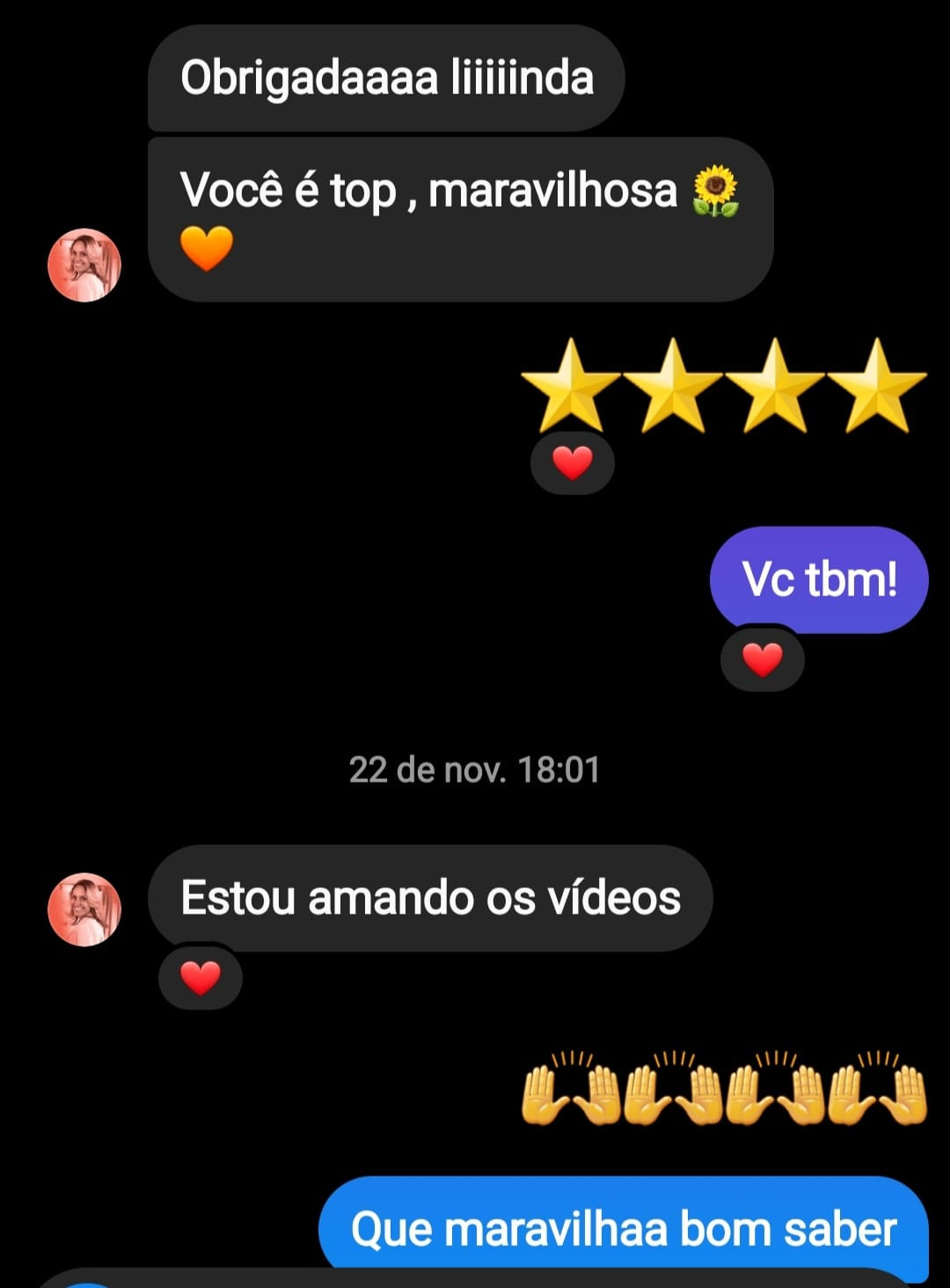Open avatar next to "Estou amando os vídeos"
Screen dimensions: 950x1288
(x=84, y=909)
